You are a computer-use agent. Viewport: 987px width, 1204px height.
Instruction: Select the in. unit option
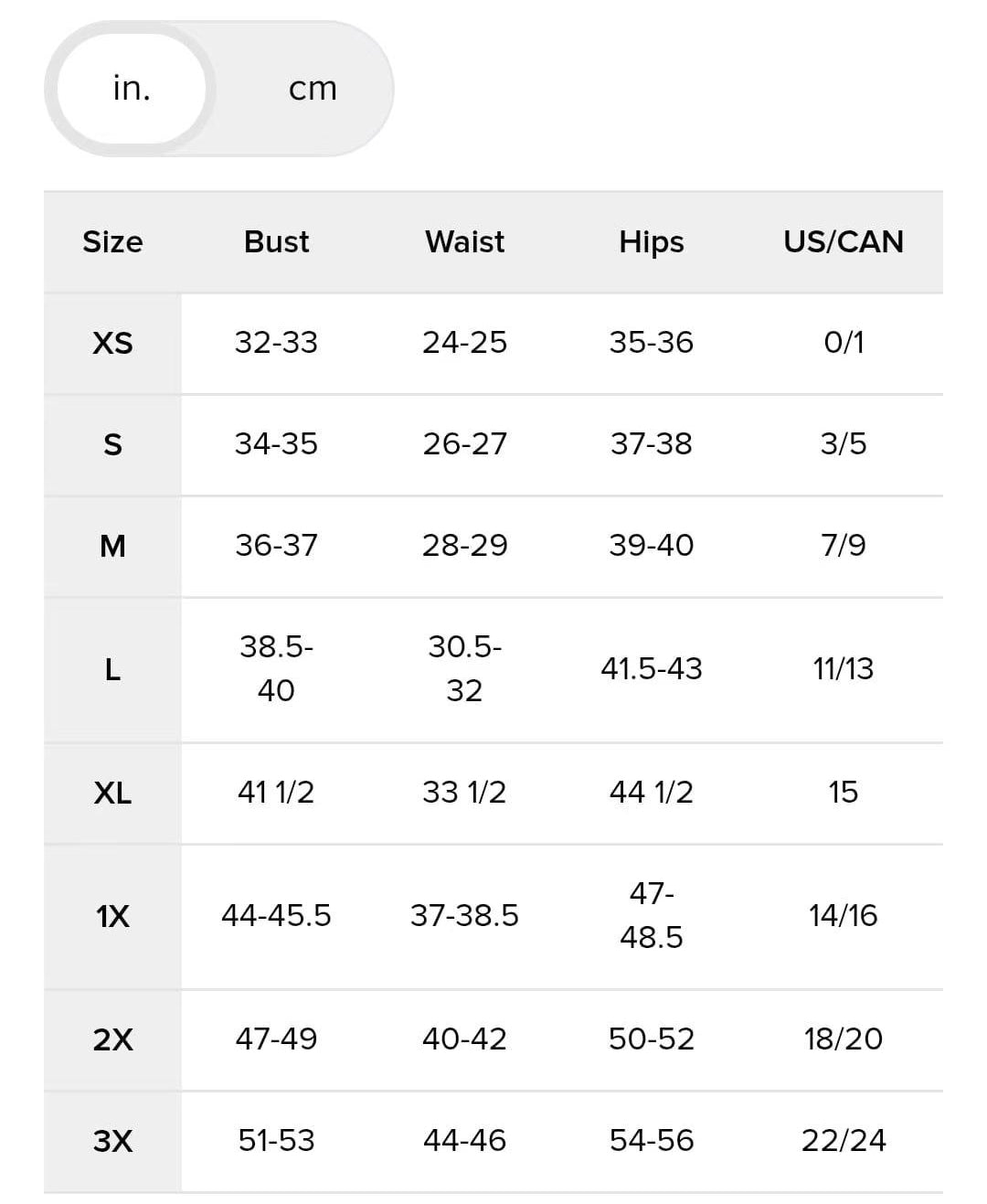[132, 89]
